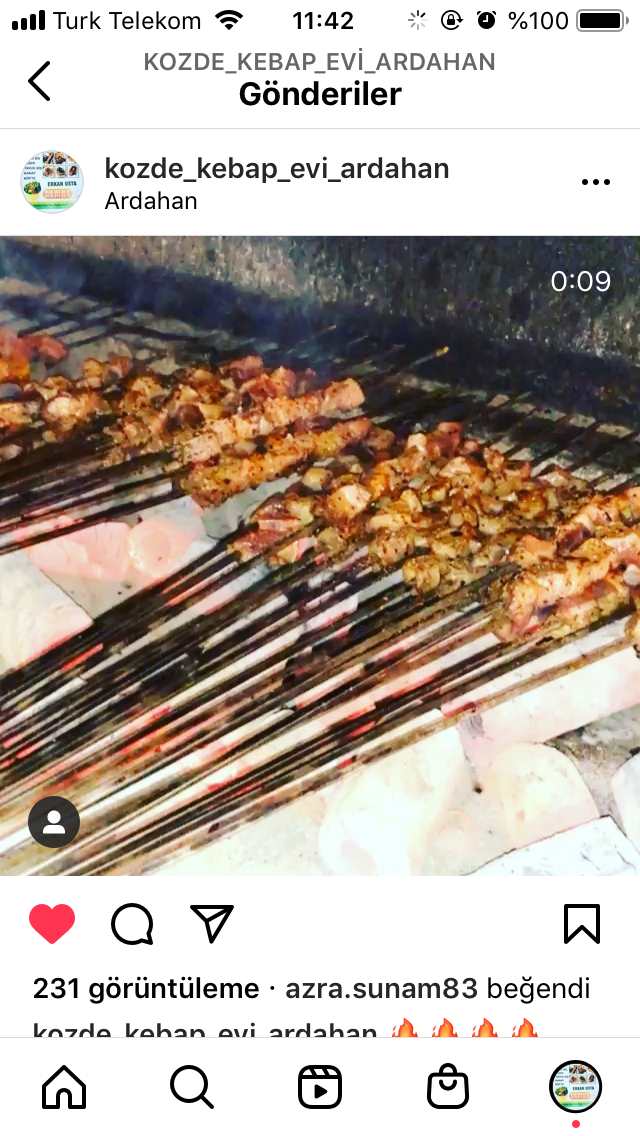
Task: Open kozde_kebap_evi_ardahan profile from the post header
Action: click(277, 168)
